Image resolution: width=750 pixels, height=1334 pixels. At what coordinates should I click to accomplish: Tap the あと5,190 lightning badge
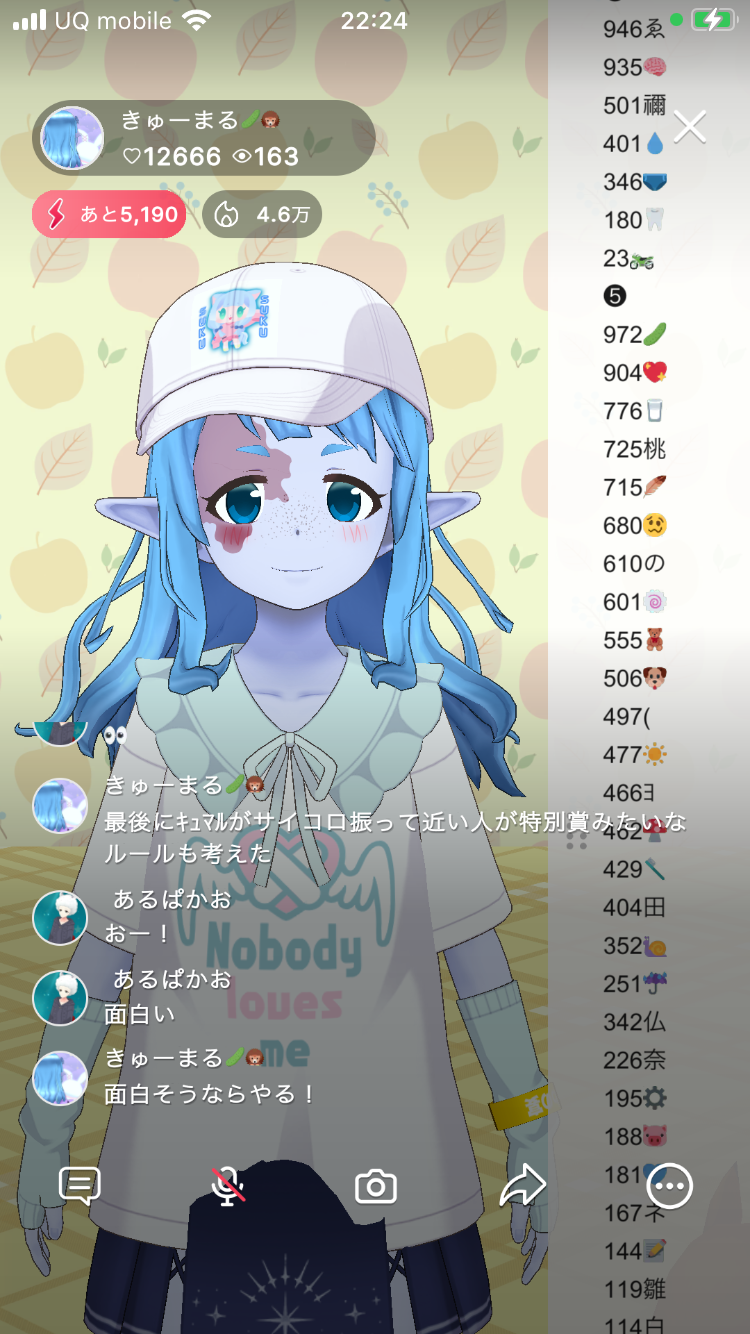point(109,214)
